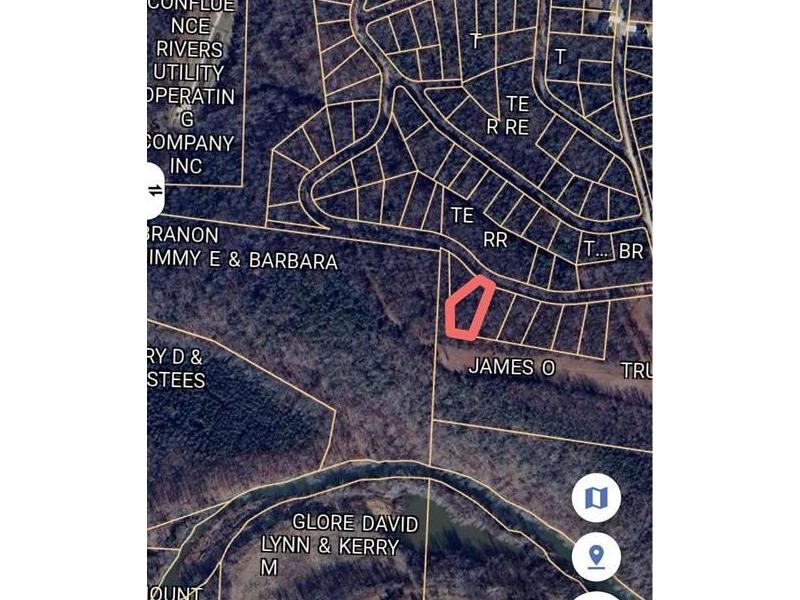The image size is (800, 600).
Task: Tap the location pin button
Action: [596, 556]
